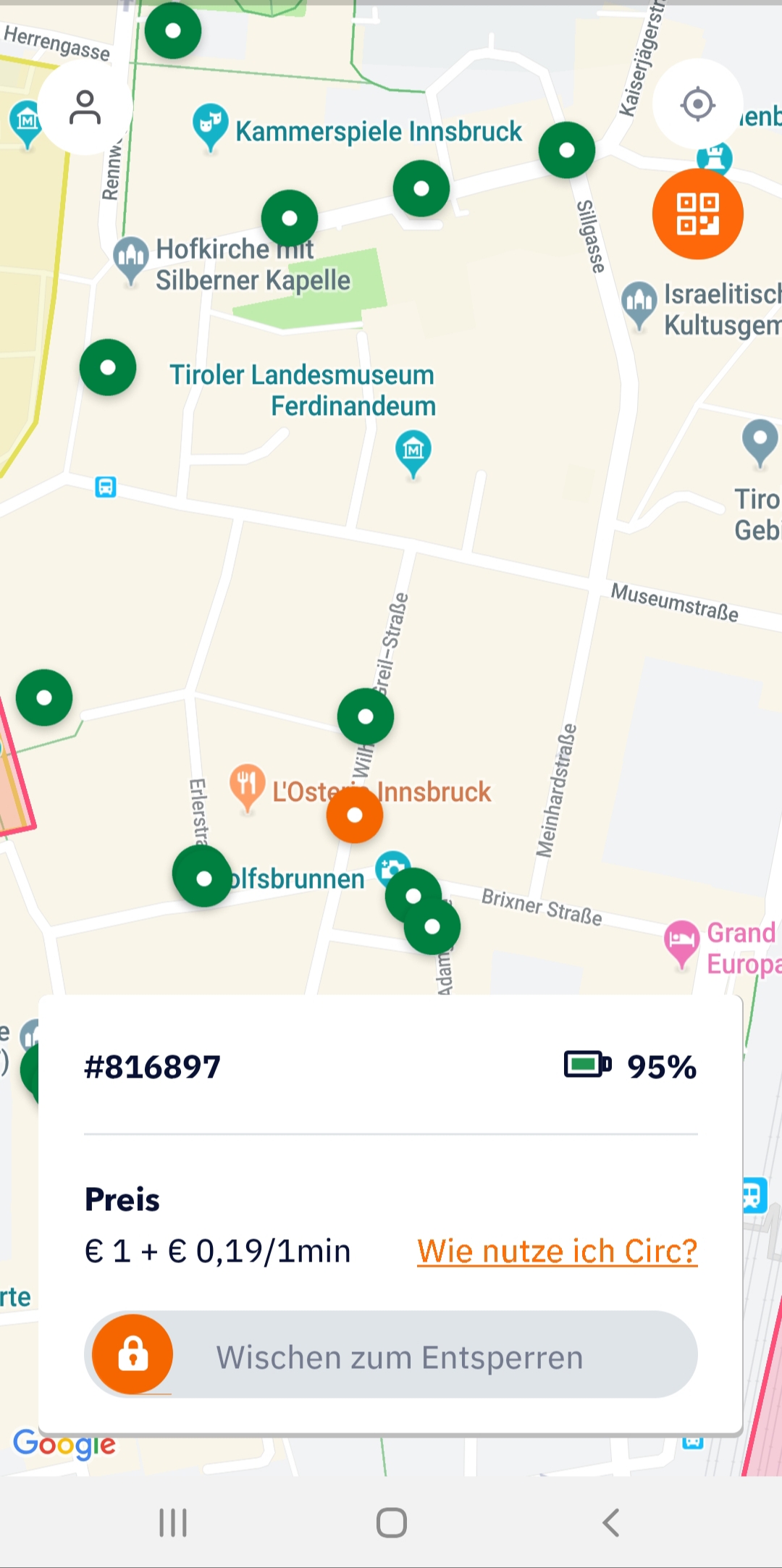Open Tiroler Landesmuseum Ferdinandeum map pin

413,452
